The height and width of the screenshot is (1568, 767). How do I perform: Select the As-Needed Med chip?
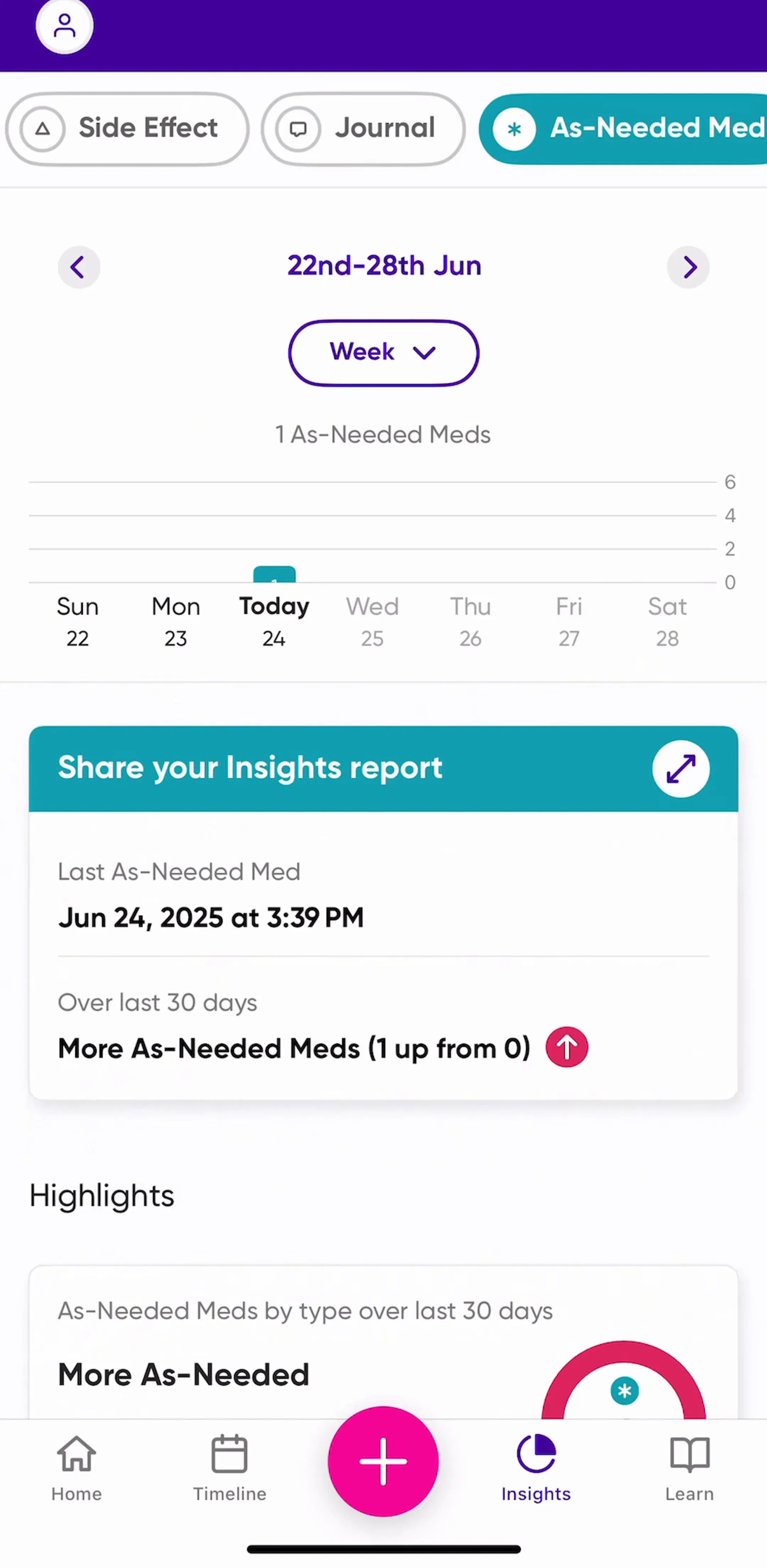pyautogui.click(x=623, y=128)
